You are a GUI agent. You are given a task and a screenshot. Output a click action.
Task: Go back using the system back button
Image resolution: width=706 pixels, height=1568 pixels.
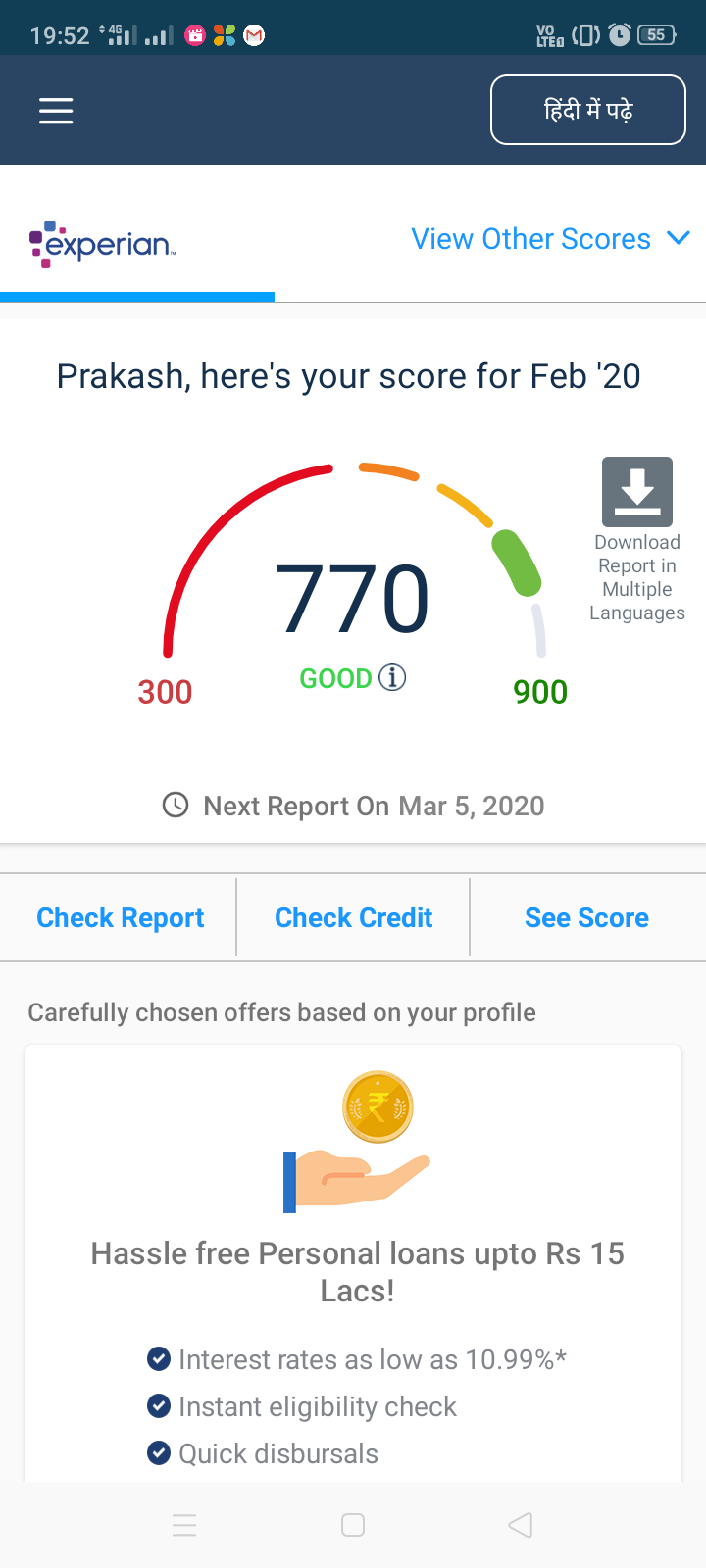(521, 1525)
